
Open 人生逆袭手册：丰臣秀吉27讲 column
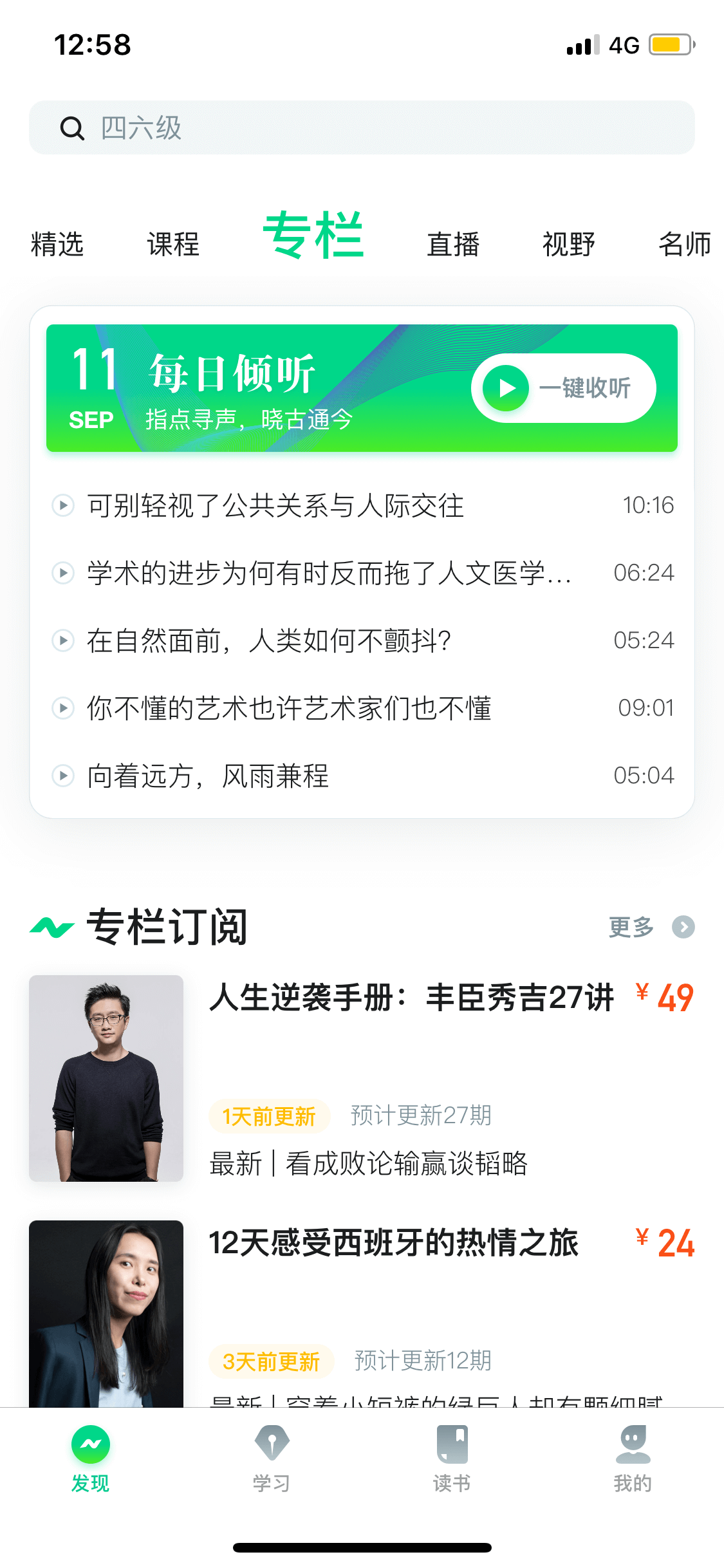[362, 1078]
